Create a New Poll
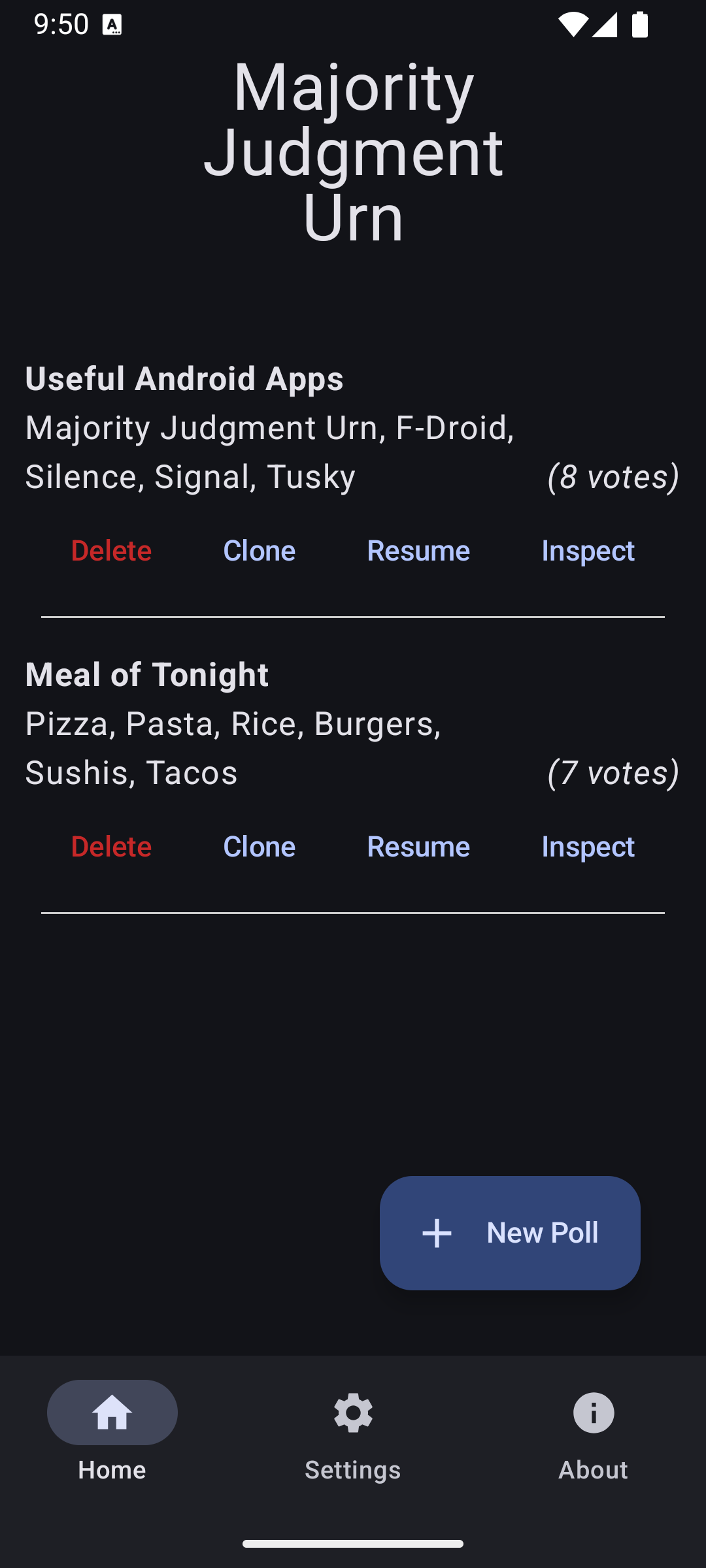The height and width of the screenshot is (1568, 706). coord(510,1233)
